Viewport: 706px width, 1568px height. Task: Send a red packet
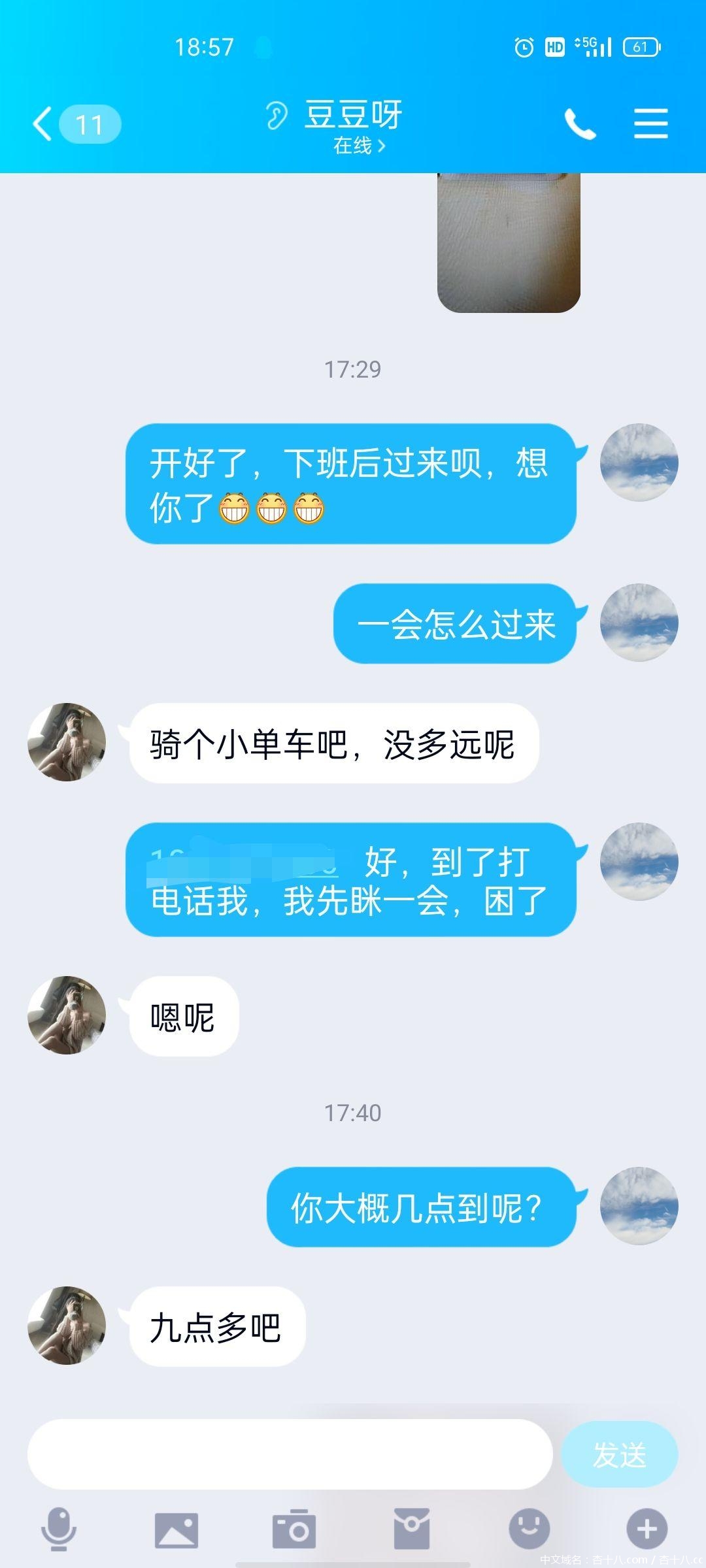tap(412, 1529)
